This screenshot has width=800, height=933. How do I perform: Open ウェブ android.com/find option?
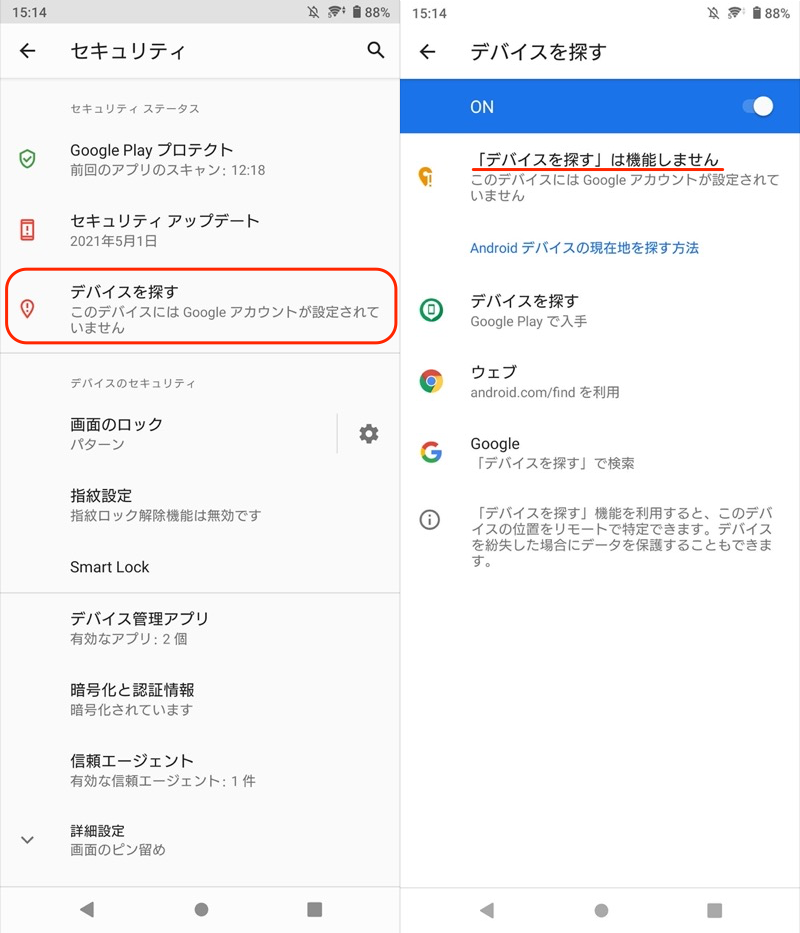[x=600, y=381]
